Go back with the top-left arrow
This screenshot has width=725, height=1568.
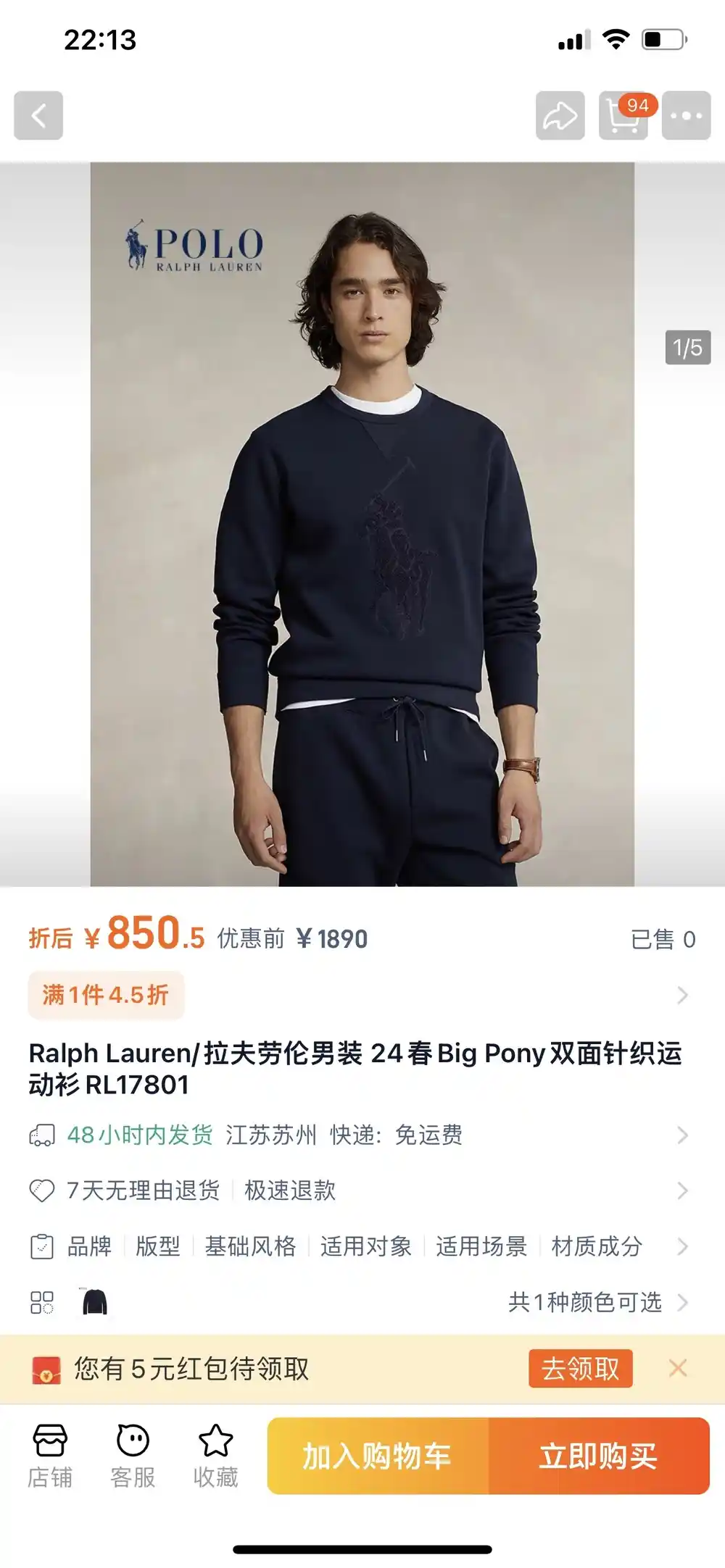click(38, 115)
